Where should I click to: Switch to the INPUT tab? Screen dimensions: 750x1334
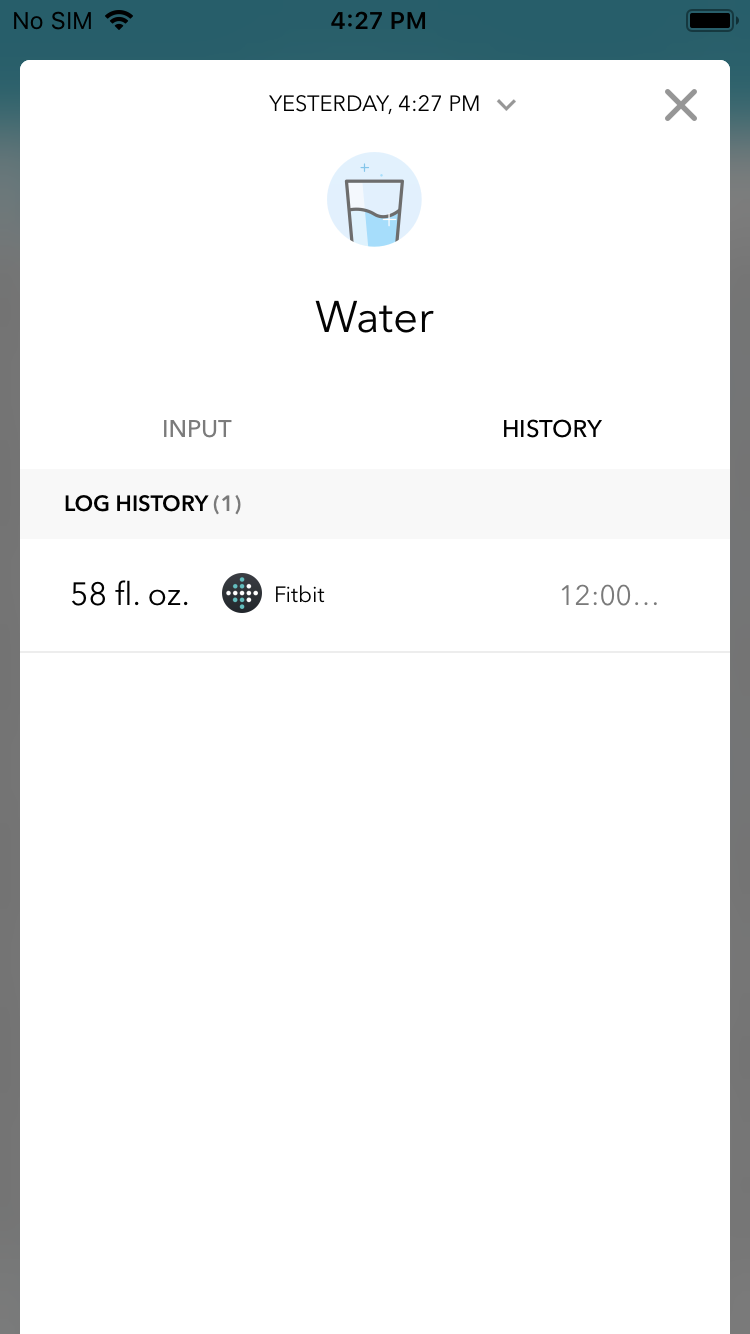[x=197, y=429]
